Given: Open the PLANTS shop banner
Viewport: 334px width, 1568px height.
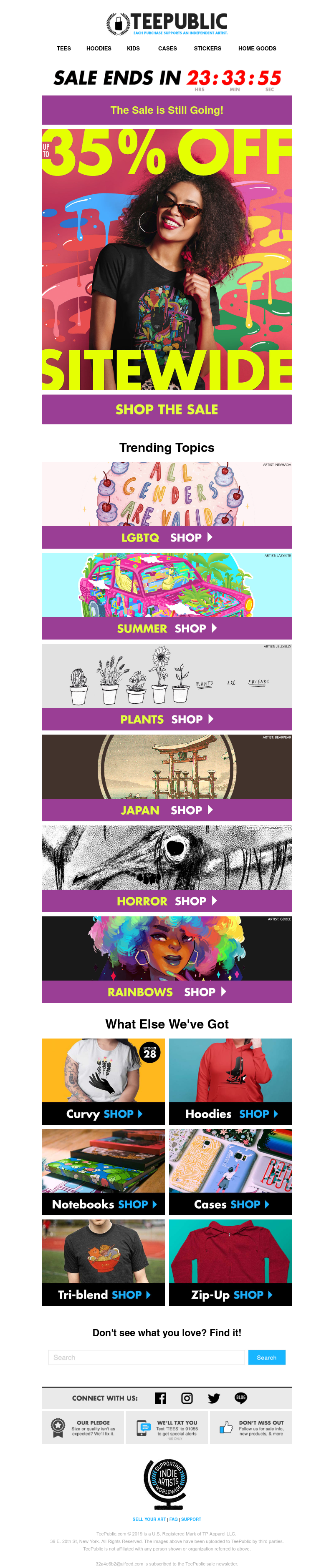Looking at the screenshot, I should (167, 719).
